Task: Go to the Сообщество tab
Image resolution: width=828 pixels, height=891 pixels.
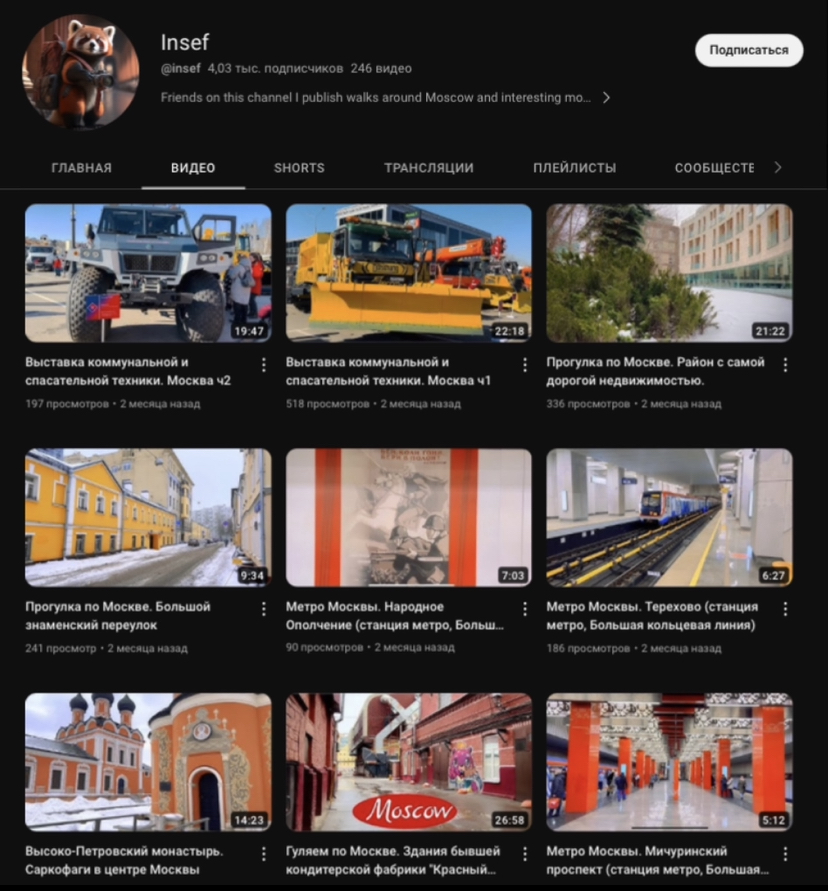Action: point(714,168)
